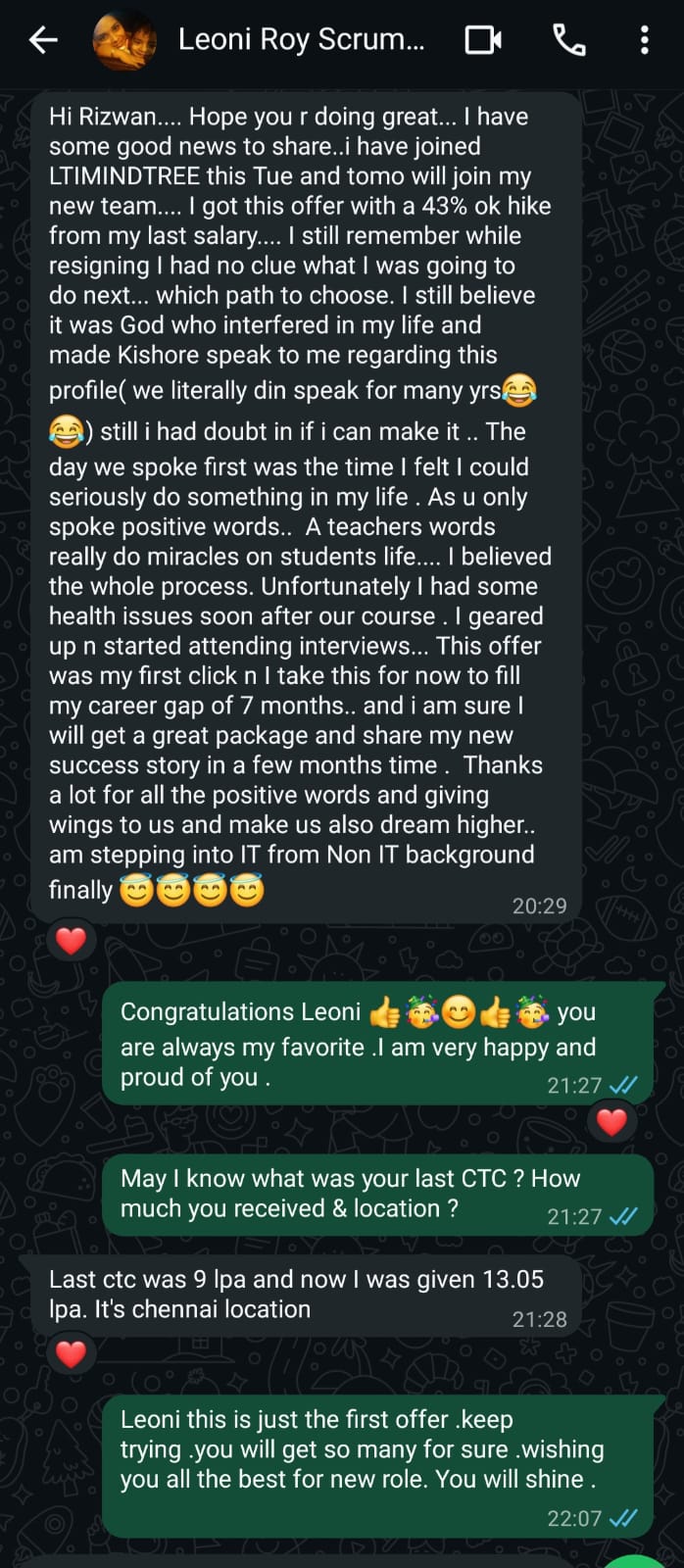Screen dimensions: 684x1568
Task: Open Leoni Roy's profile picture
Action: (x=123, y=39)
